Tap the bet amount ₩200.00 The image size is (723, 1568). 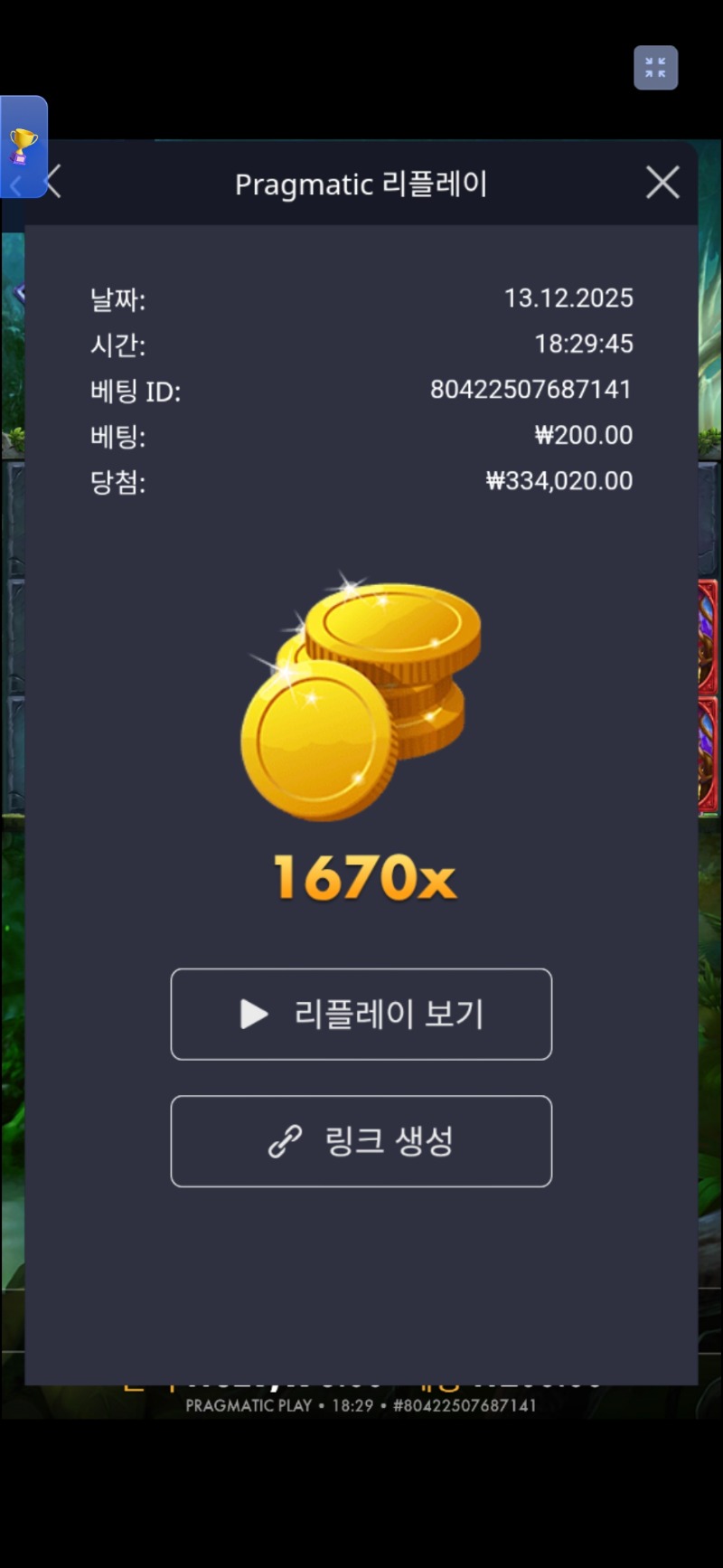[x=583, y=435]
